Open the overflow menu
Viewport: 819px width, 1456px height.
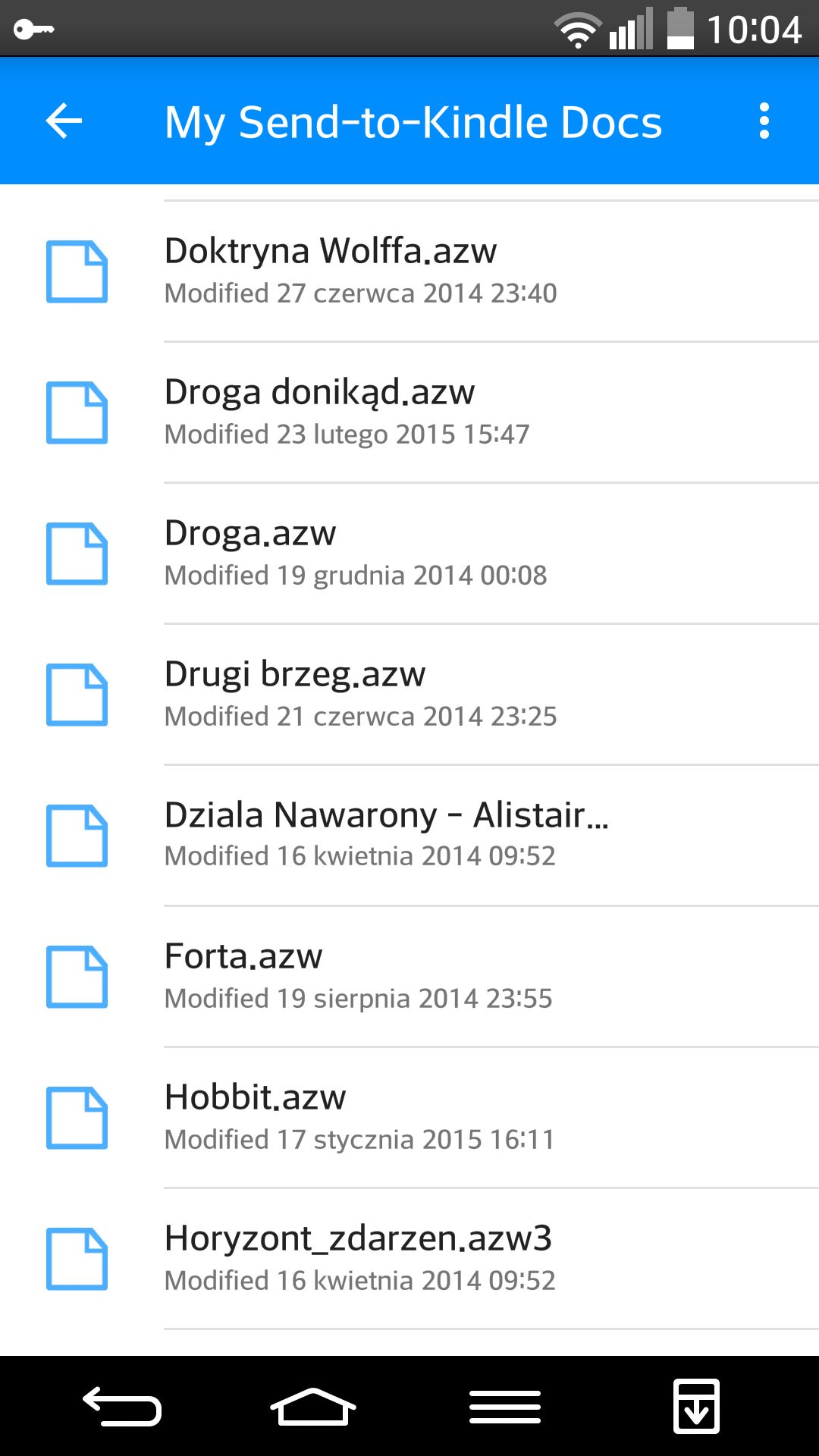(x=764, y=121)
